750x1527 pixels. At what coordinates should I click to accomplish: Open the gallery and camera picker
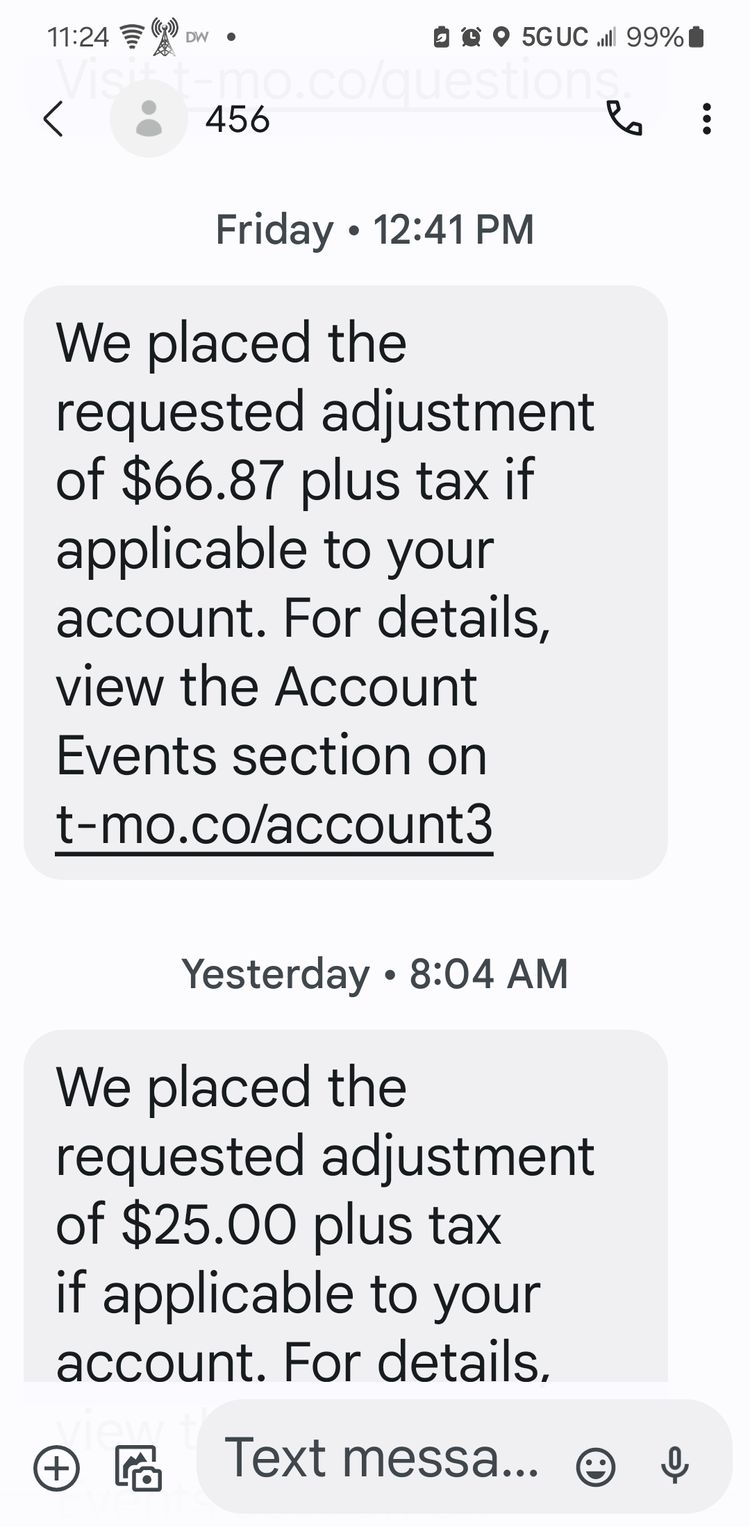[x=138, y=1468]
